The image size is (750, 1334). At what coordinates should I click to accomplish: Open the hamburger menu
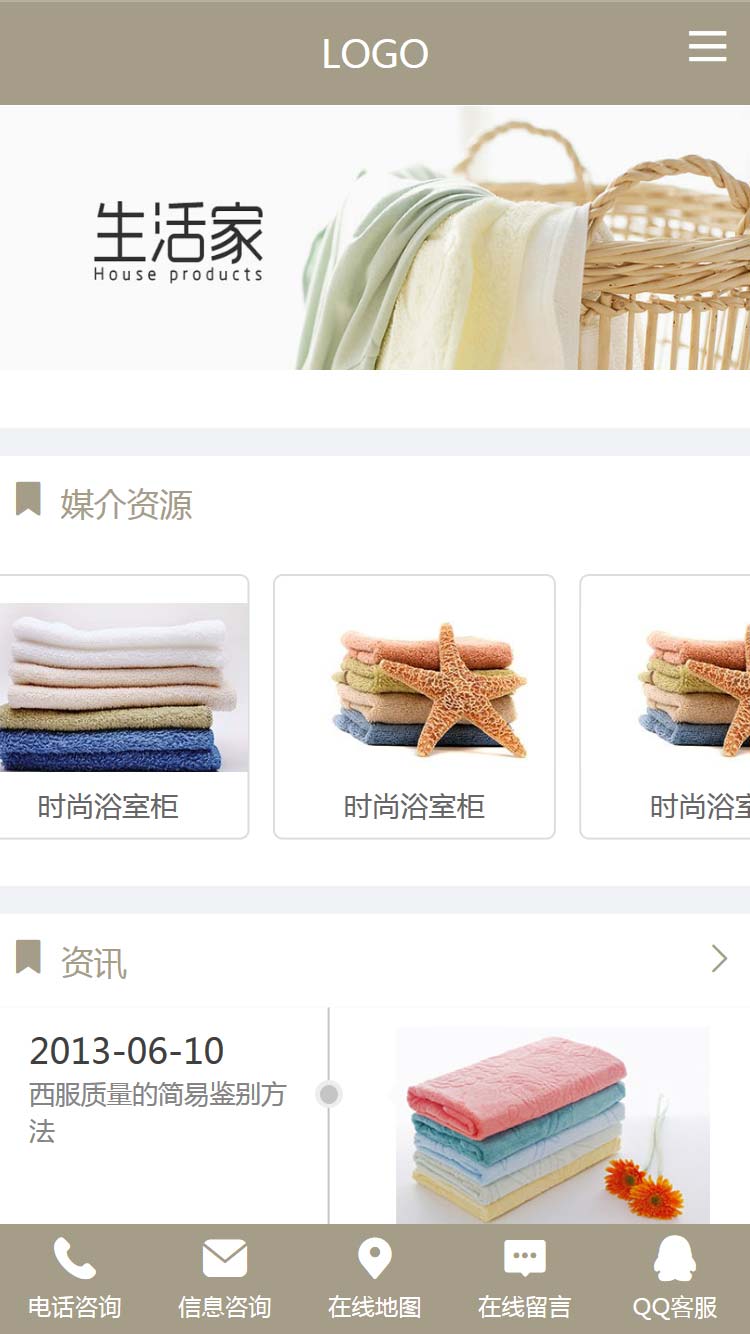pyautogui.click(x=707, y=46)
